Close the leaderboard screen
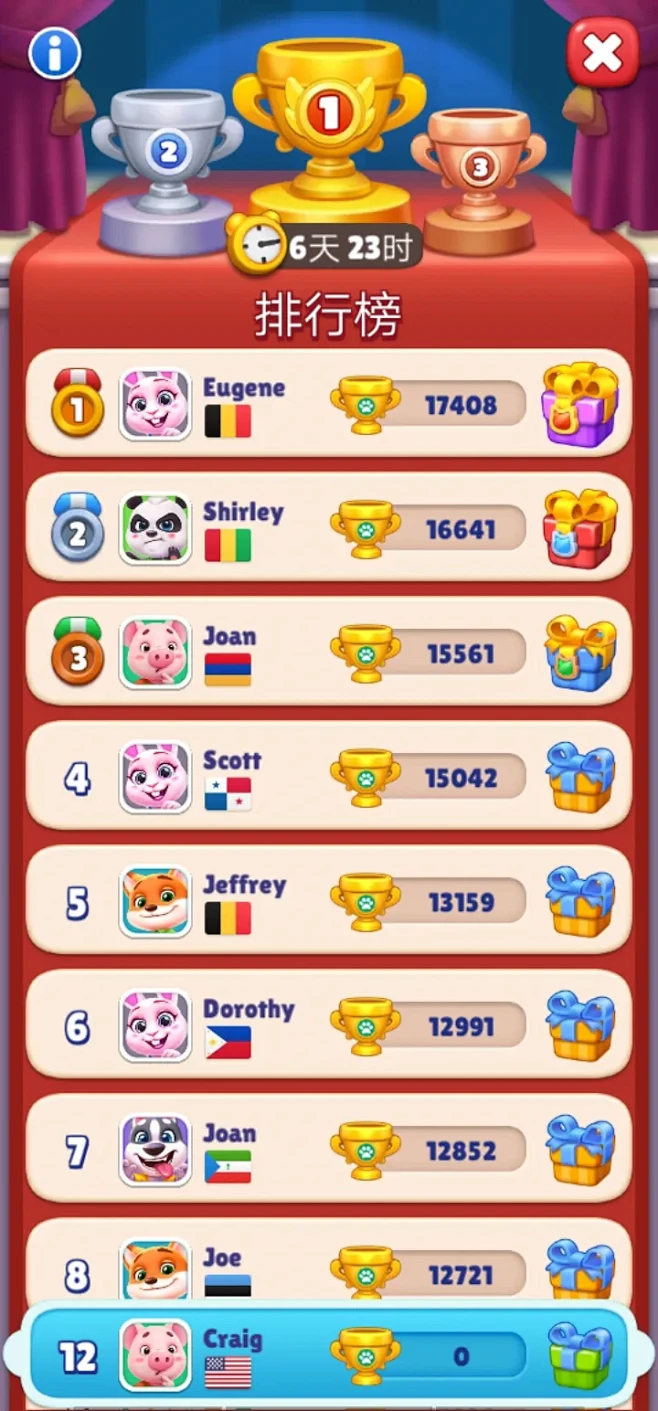This screenshot has width=658, height=1411. [x=602, y=52]
